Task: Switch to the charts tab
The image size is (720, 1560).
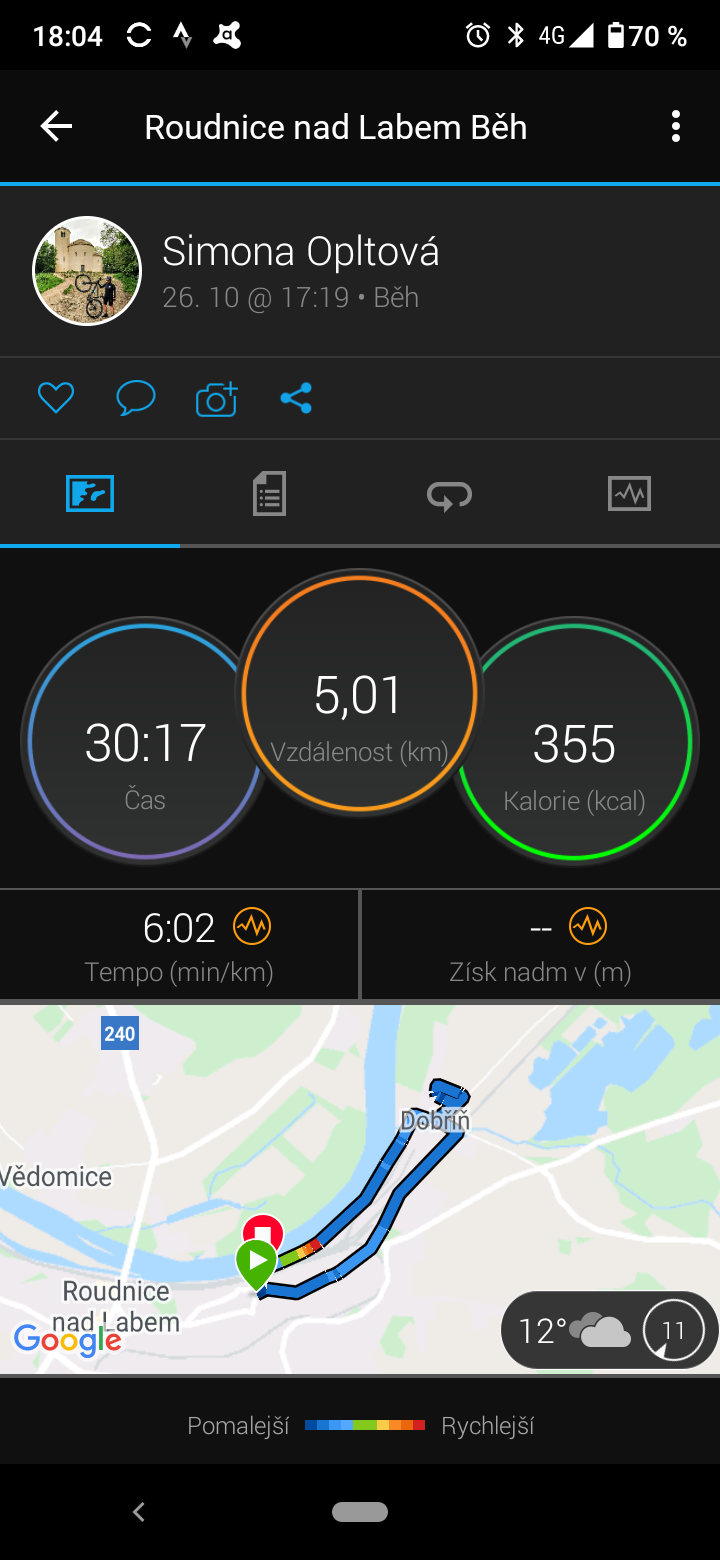Action: (x=629, y=494)
